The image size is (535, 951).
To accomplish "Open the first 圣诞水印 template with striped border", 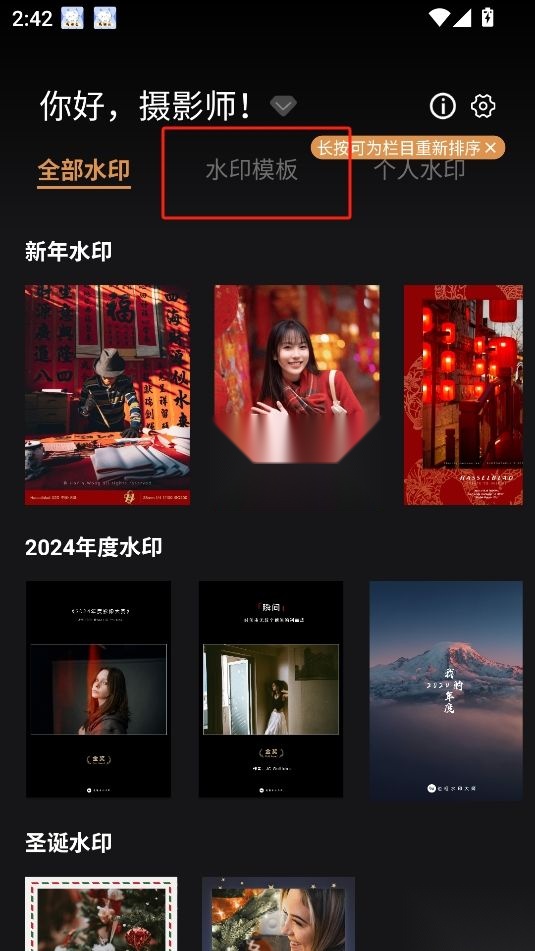I will [x=101, y=914].
